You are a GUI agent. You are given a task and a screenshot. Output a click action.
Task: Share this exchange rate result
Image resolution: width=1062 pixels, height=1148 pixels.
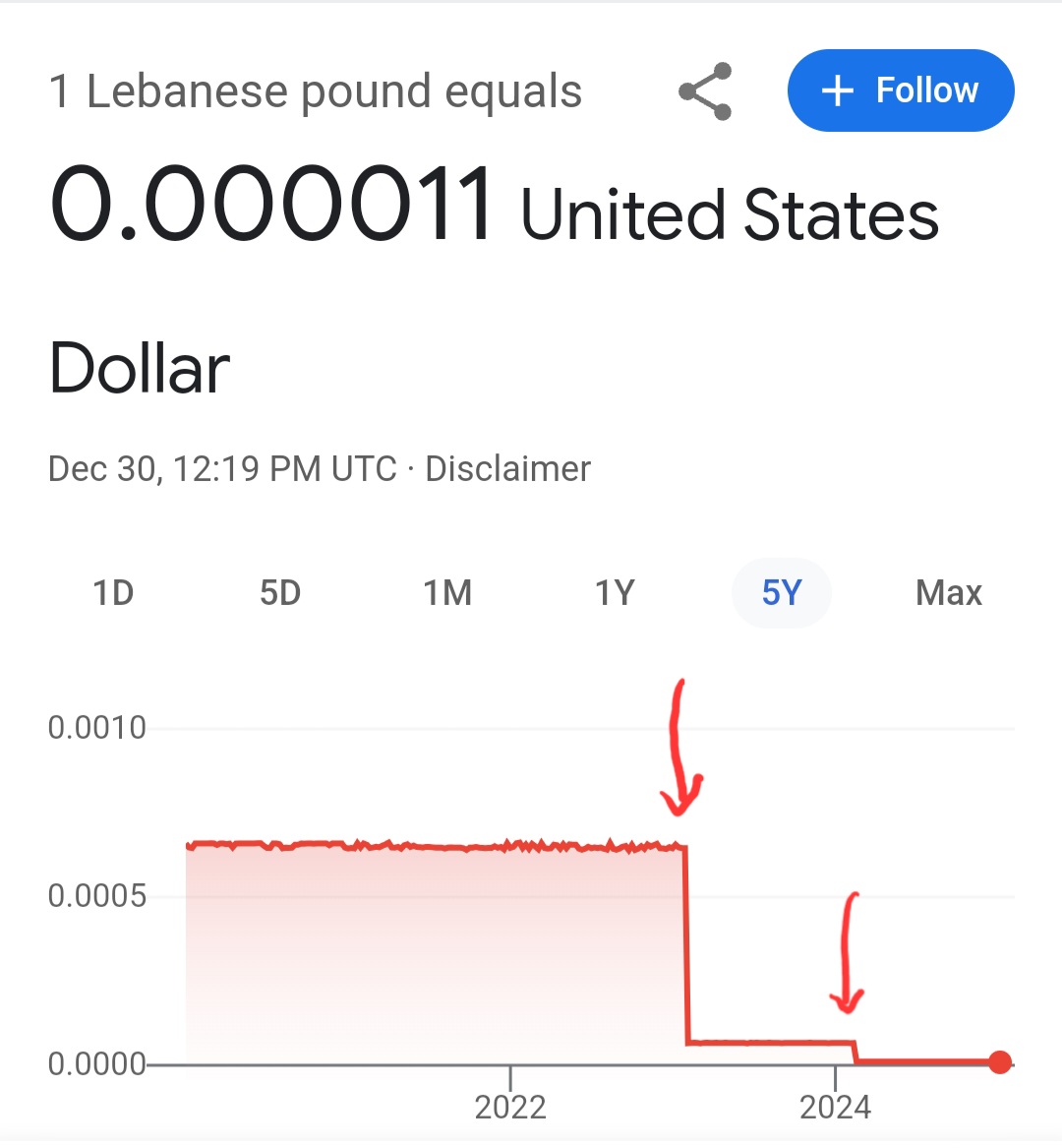(705, 91)
